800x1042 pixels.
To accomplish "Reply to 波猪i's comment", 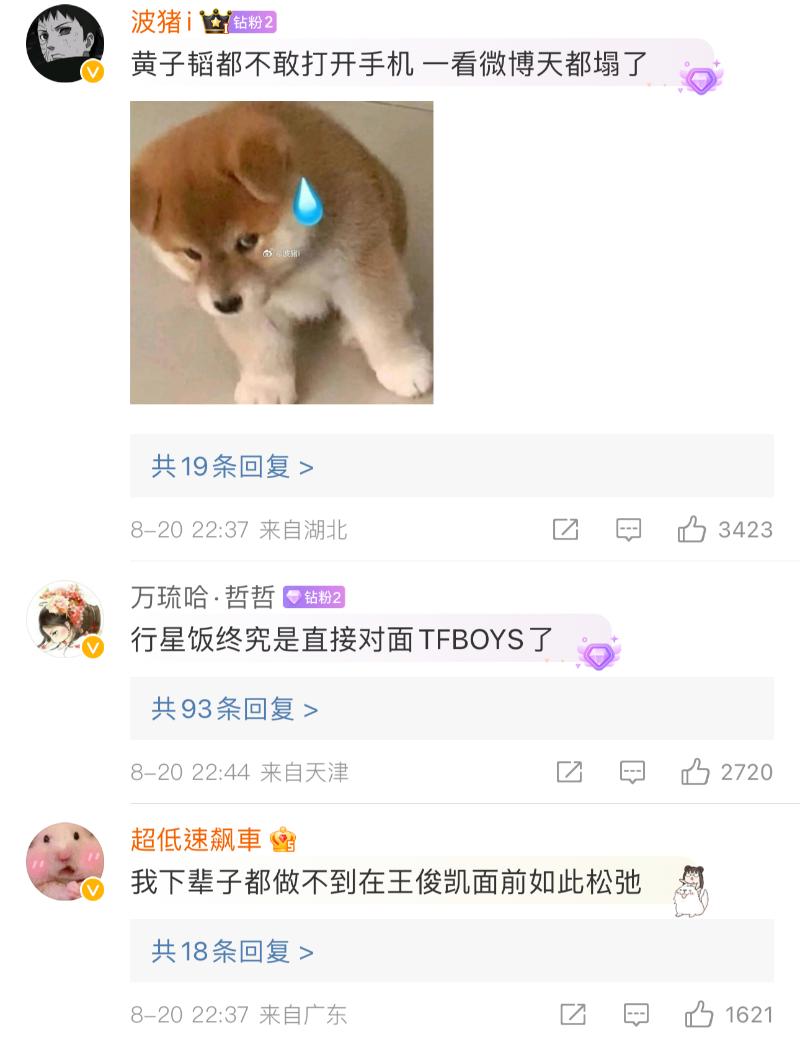I will click(x=628, y=530).
